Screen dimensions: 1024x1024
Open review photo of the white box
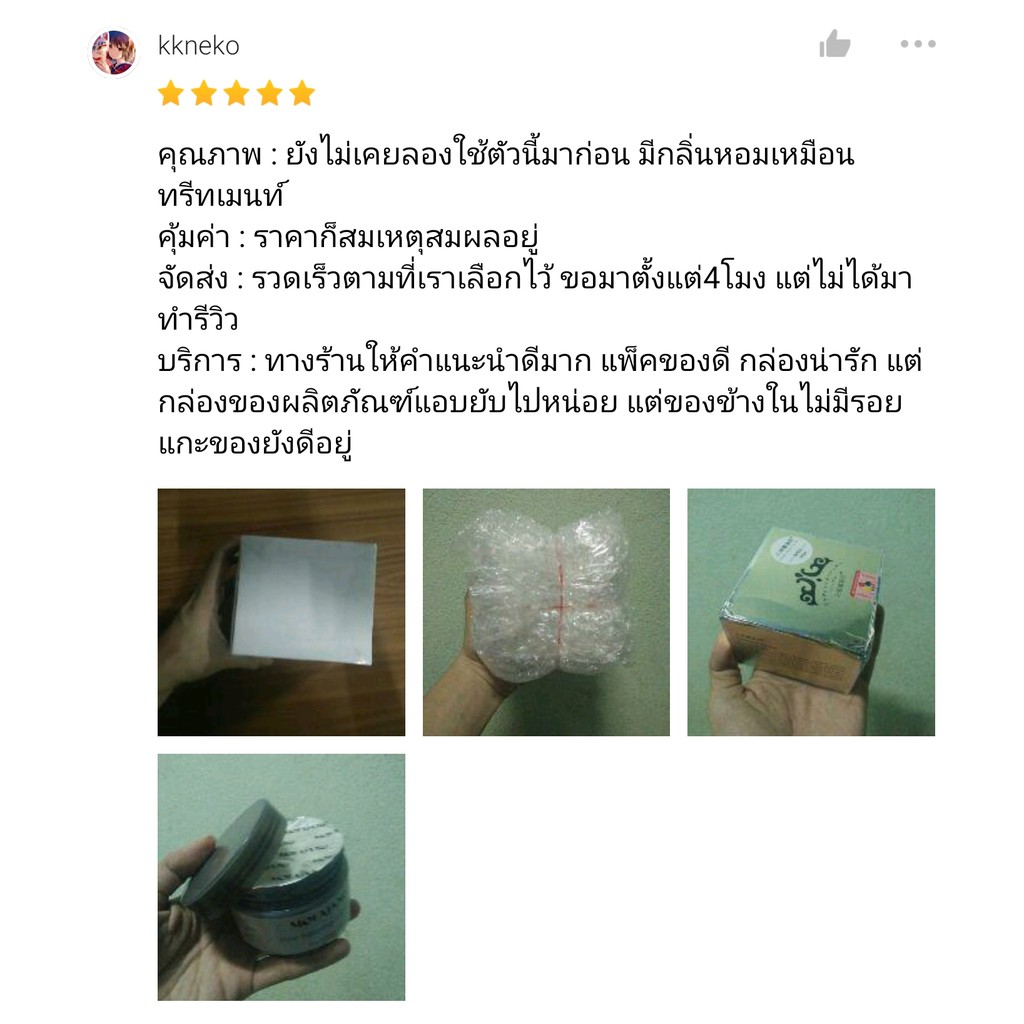tap(281, 612)
